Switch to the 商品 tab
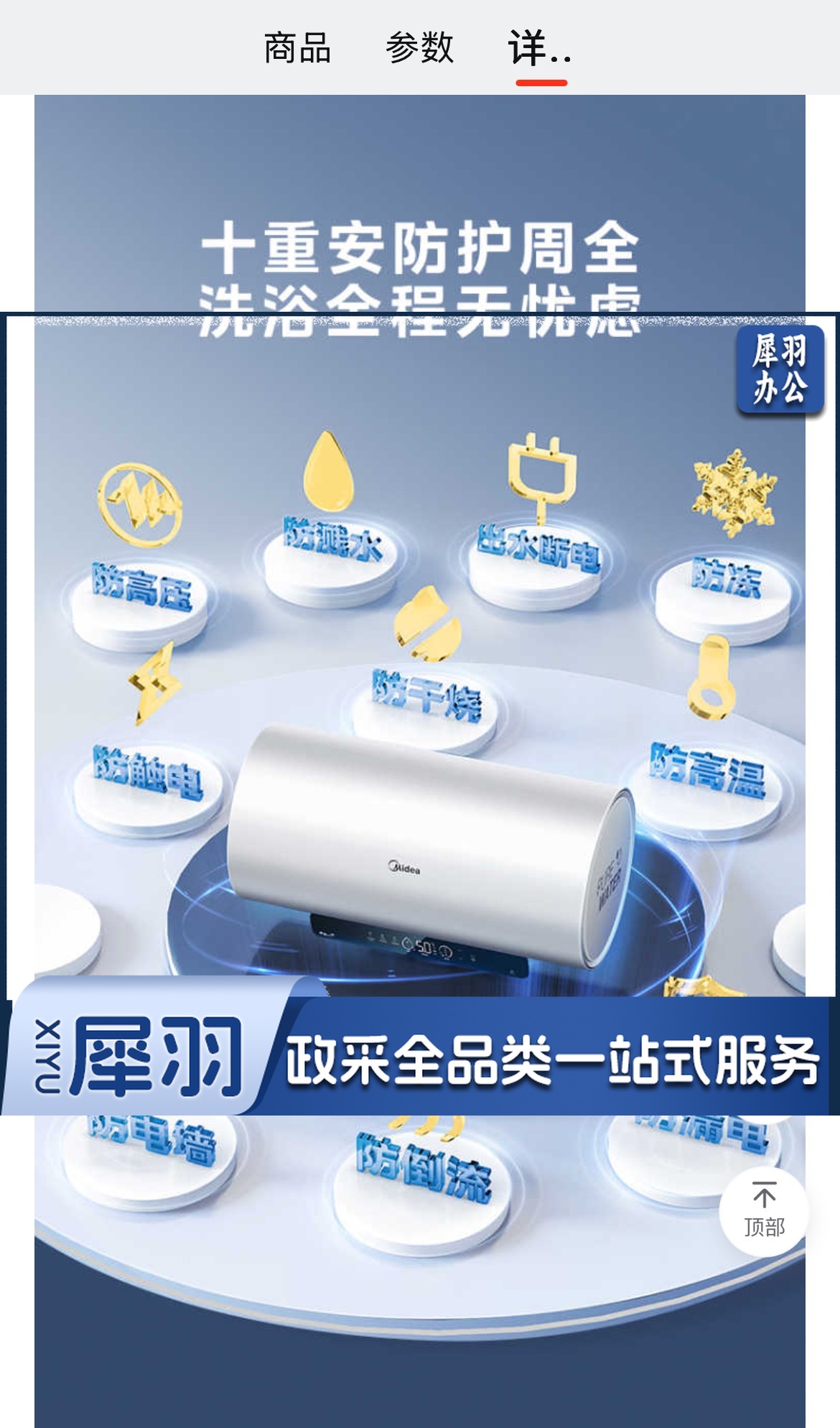Screen dimensions: 840x1428 pyautogui.click(x=297, y=48)
